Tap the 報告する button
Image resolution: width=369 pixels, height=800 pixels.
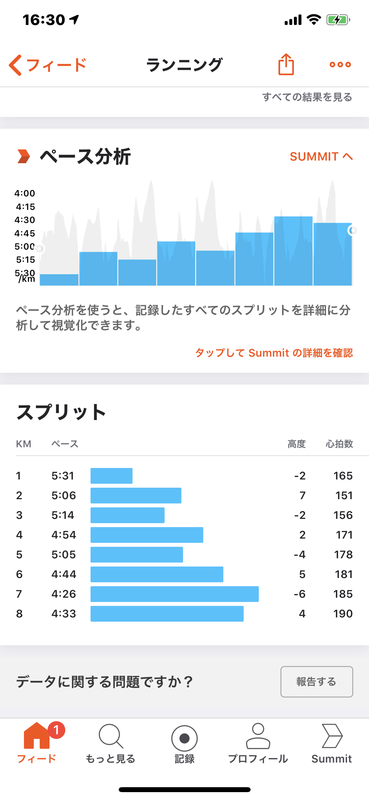coord(316,682)
